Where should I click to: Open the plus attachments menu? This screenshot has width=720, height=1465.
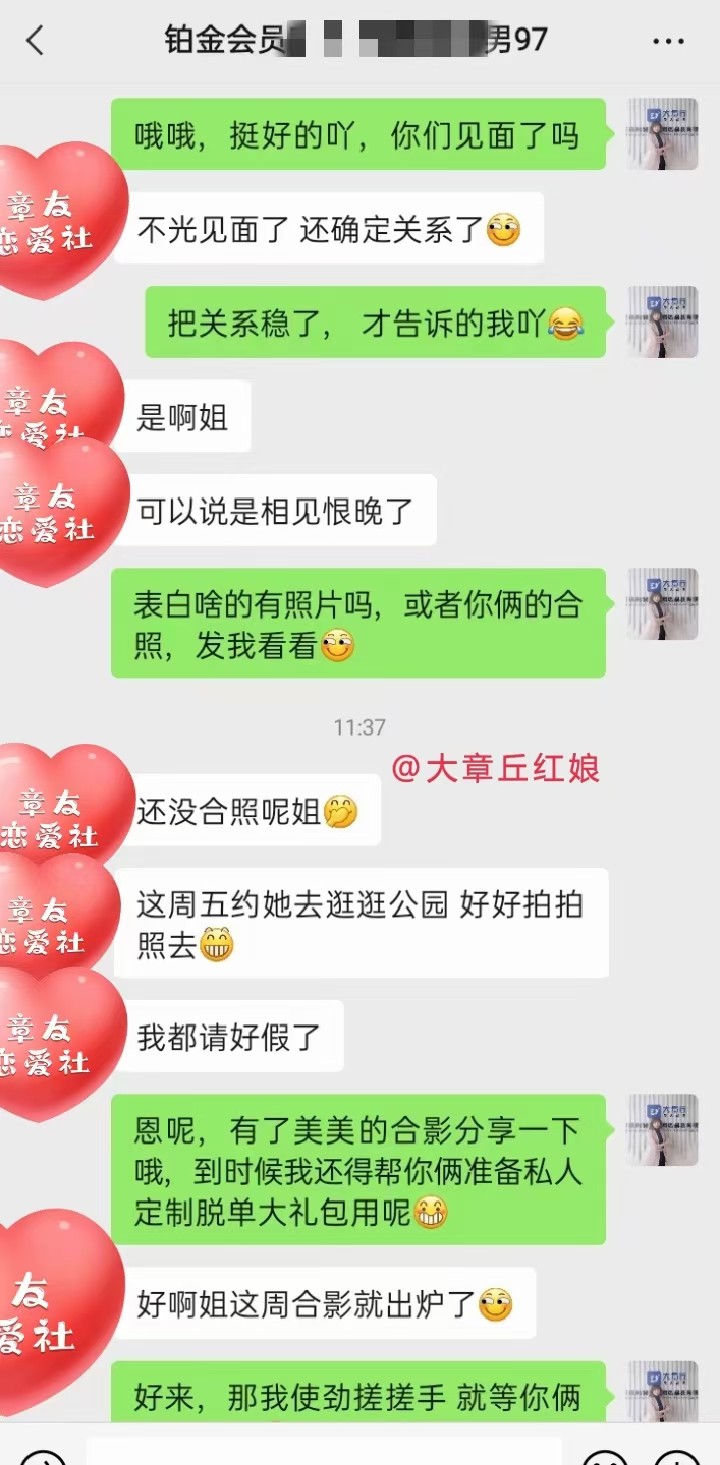[x=676, y=1457]
